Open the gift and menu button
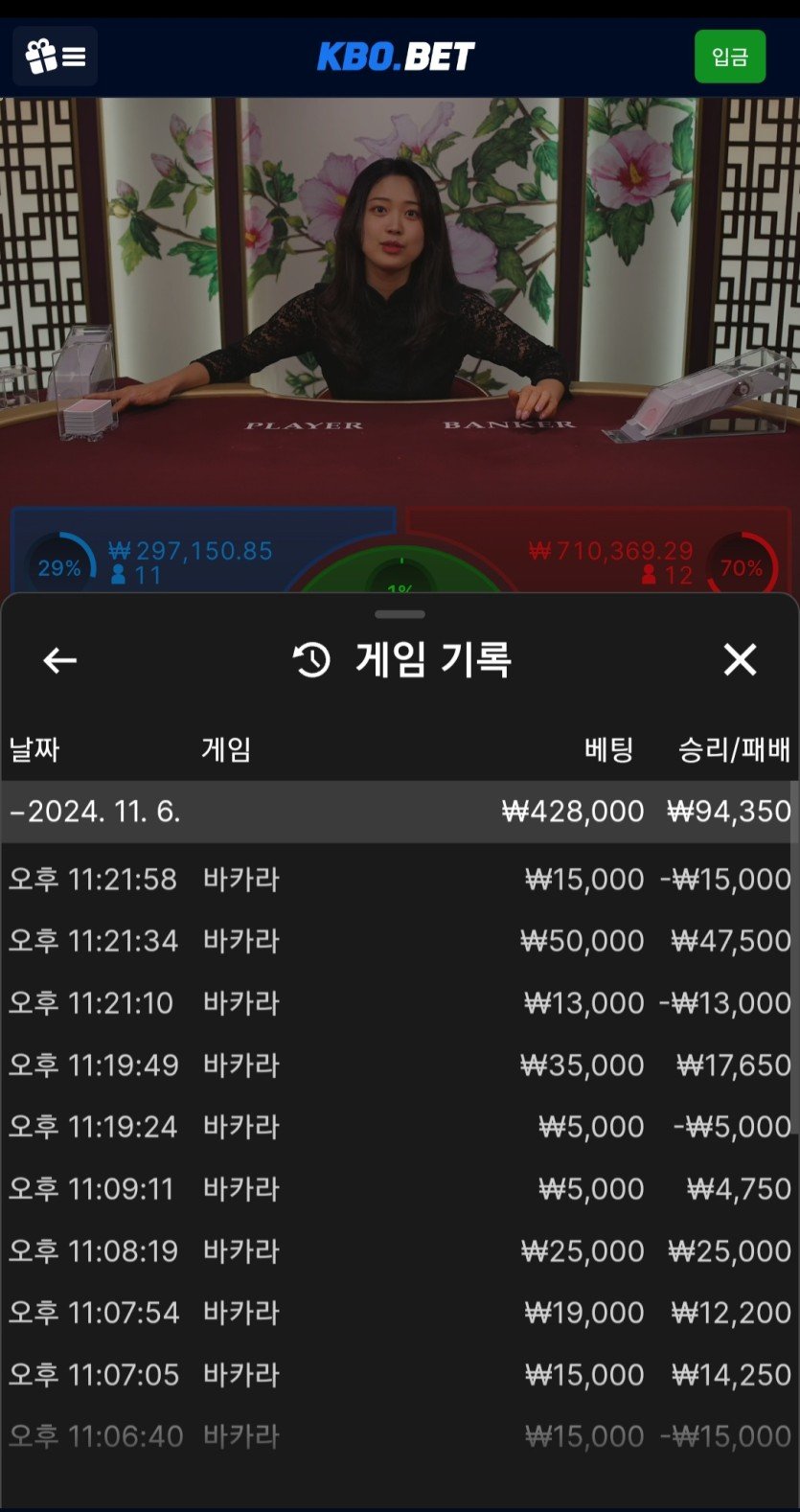The image size is (800, 1512). 55,57
